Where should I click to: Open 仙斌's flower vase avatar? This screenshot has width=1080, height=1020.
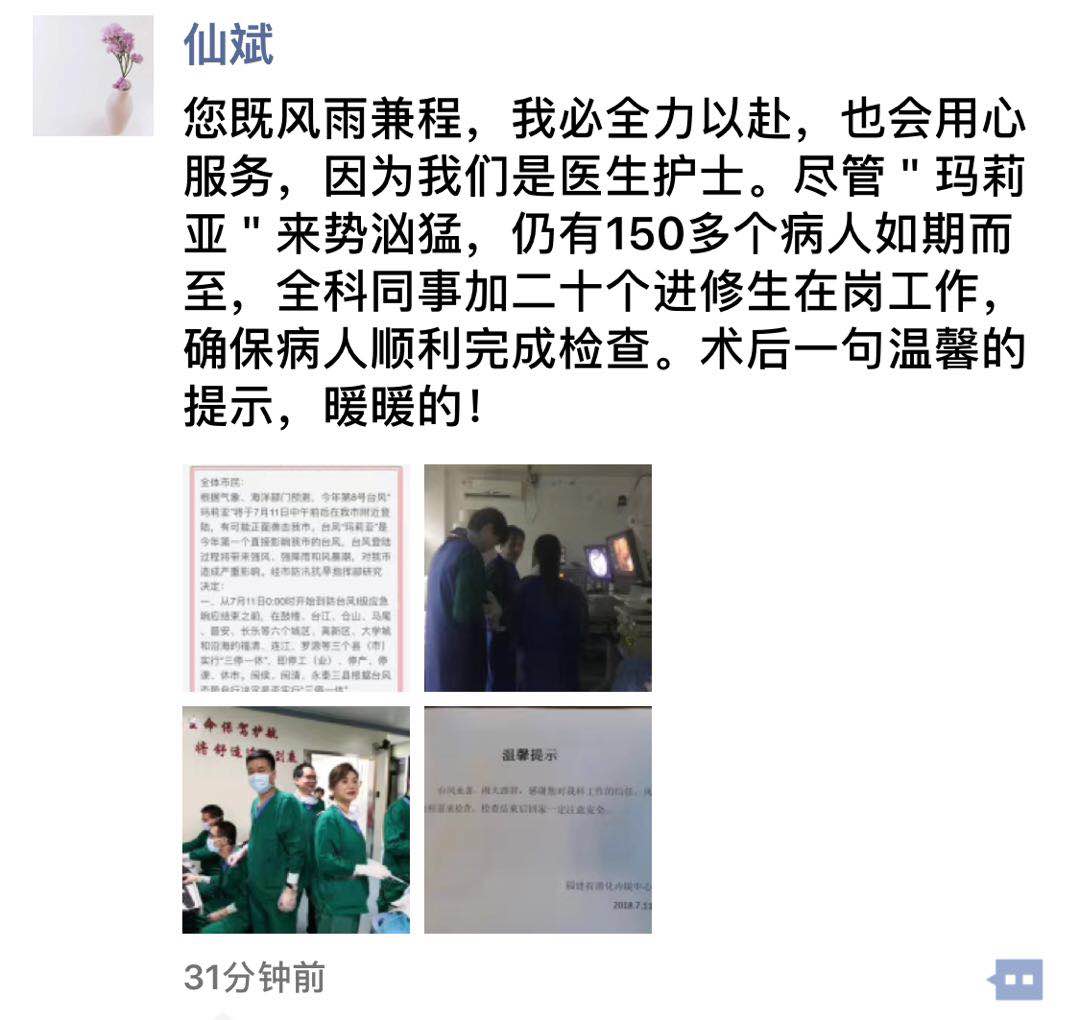click(93, 75)
